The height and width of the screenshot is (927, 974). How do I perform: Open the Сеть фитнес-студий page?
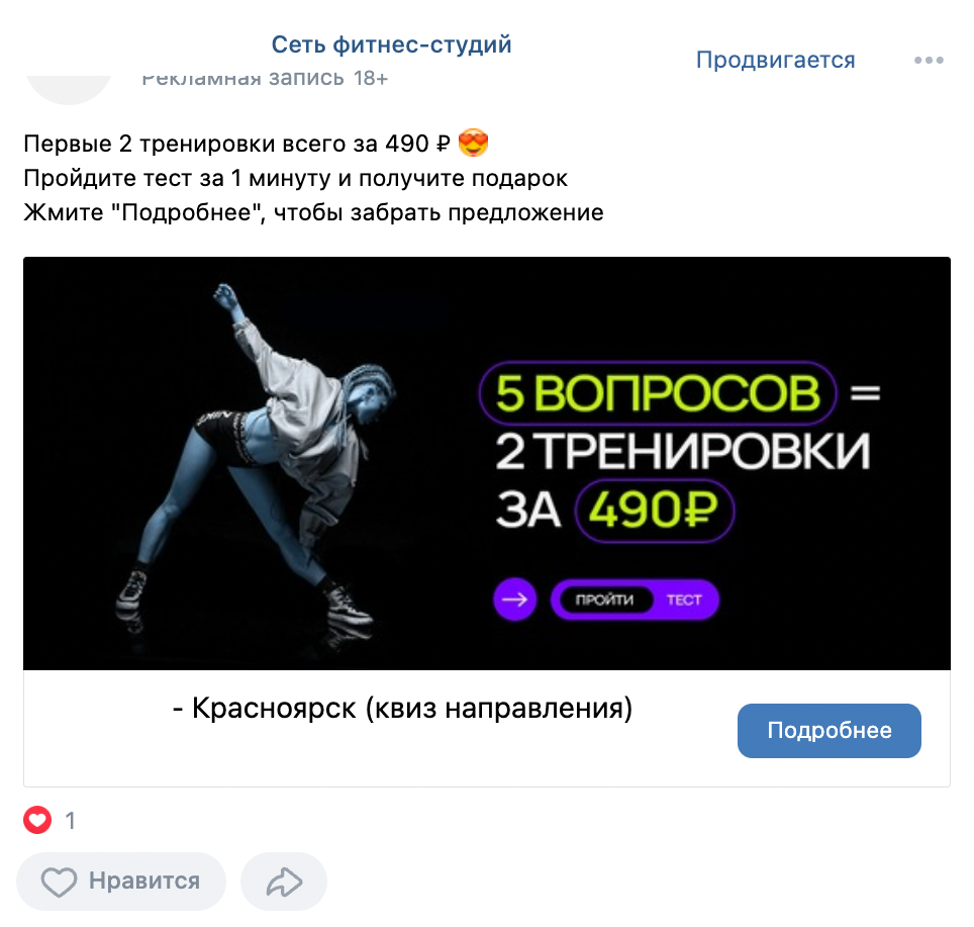click(391, 44)
